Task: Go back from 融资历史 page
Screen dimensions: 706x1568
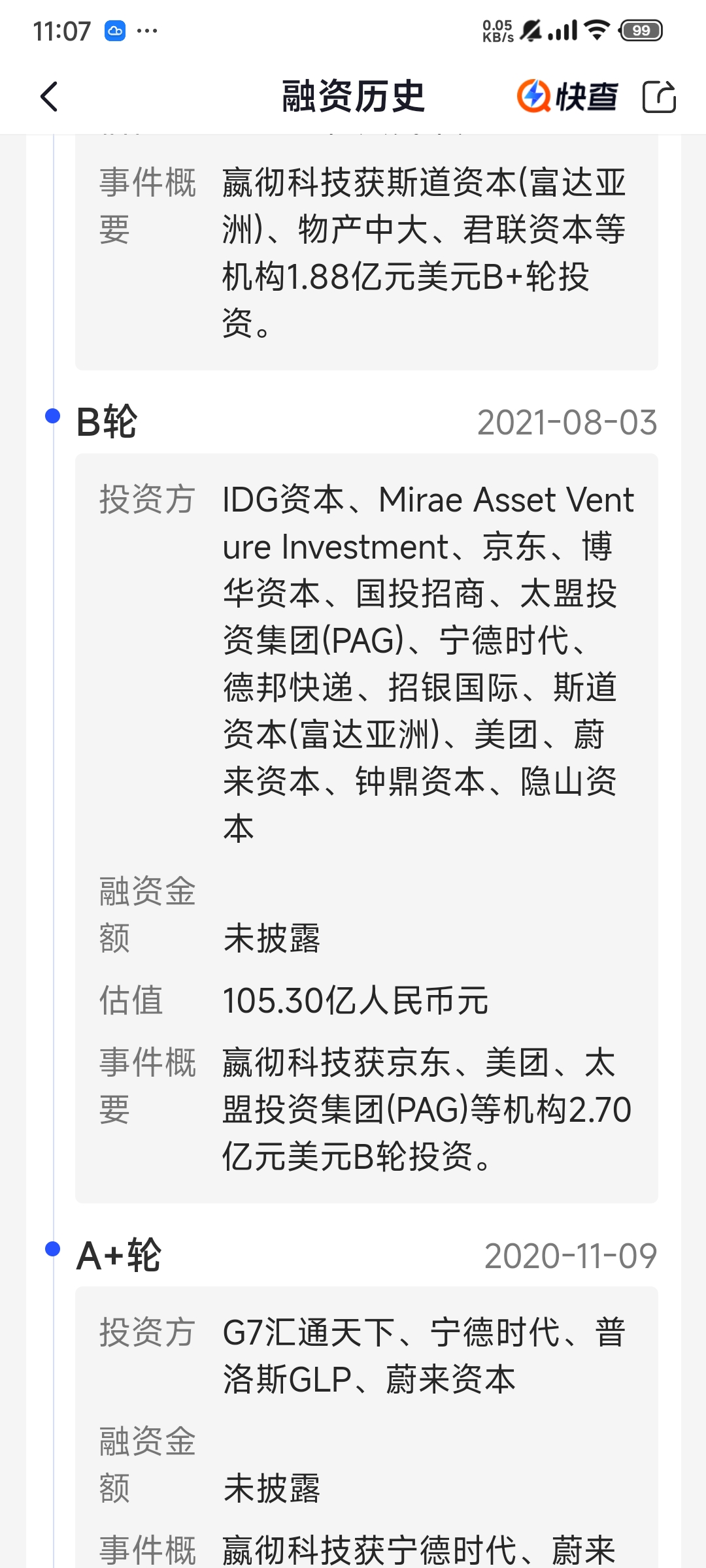Action: point(49,97)
